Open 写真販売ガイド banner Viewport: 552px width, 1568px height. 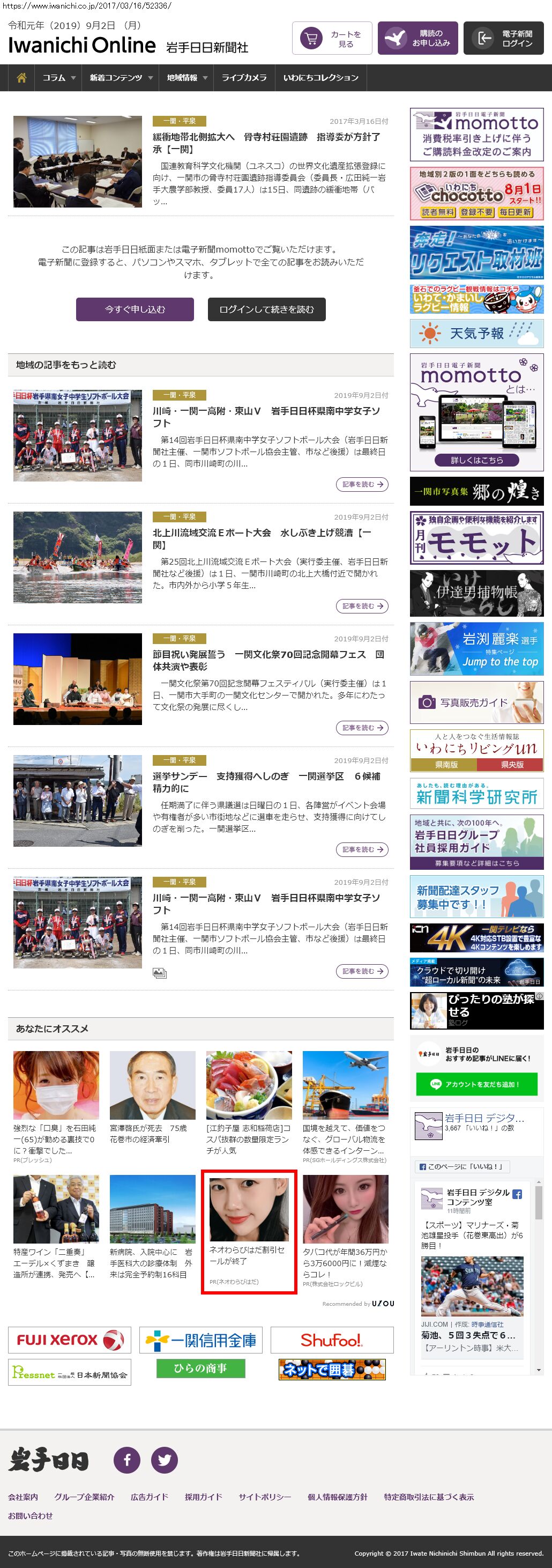[476, 702]
